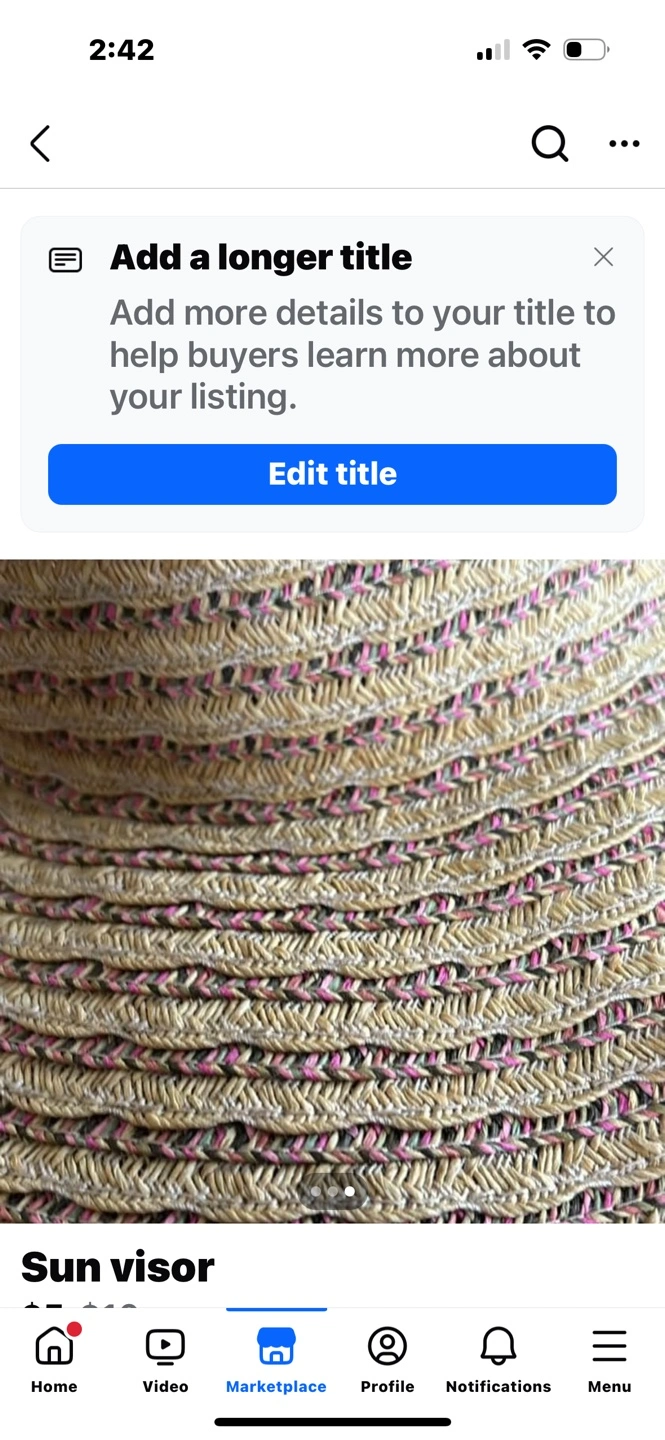Switch to the Video tab
This screenshot has width=665, height=1440.
(165, 1359)
